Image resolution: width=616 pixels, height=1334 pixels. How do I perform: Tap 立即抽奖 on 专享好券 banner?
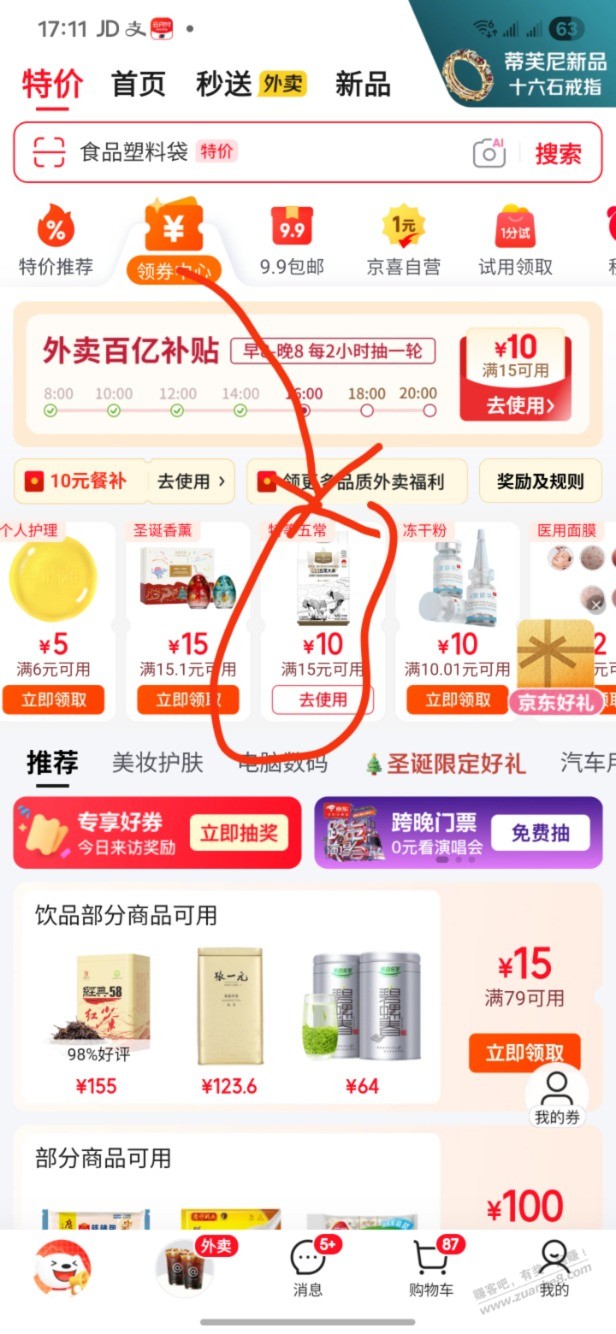coord(239,832)
